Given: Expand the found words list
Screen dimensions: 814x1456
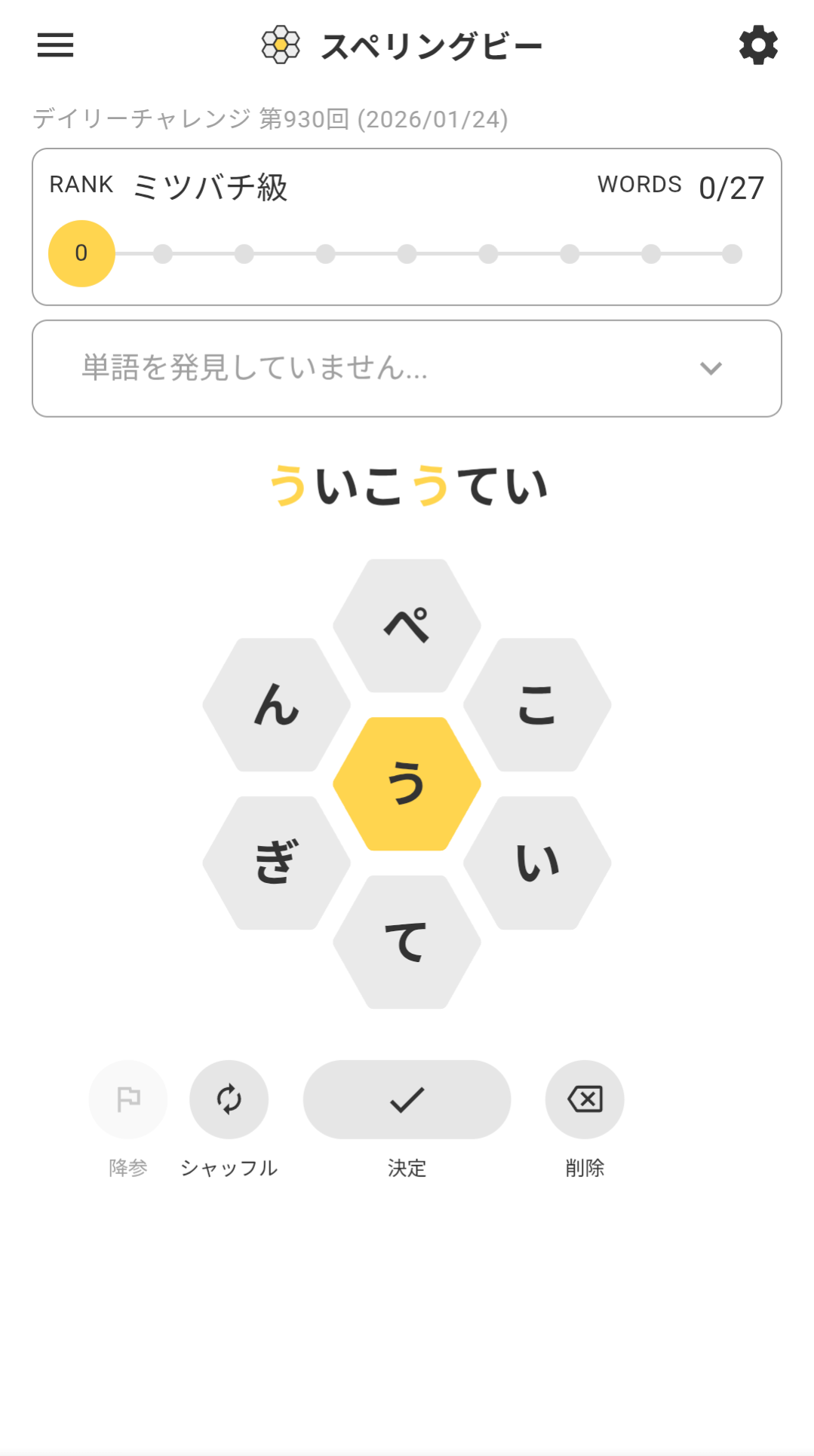Looking at the screenshot, I should click(710, 368).
